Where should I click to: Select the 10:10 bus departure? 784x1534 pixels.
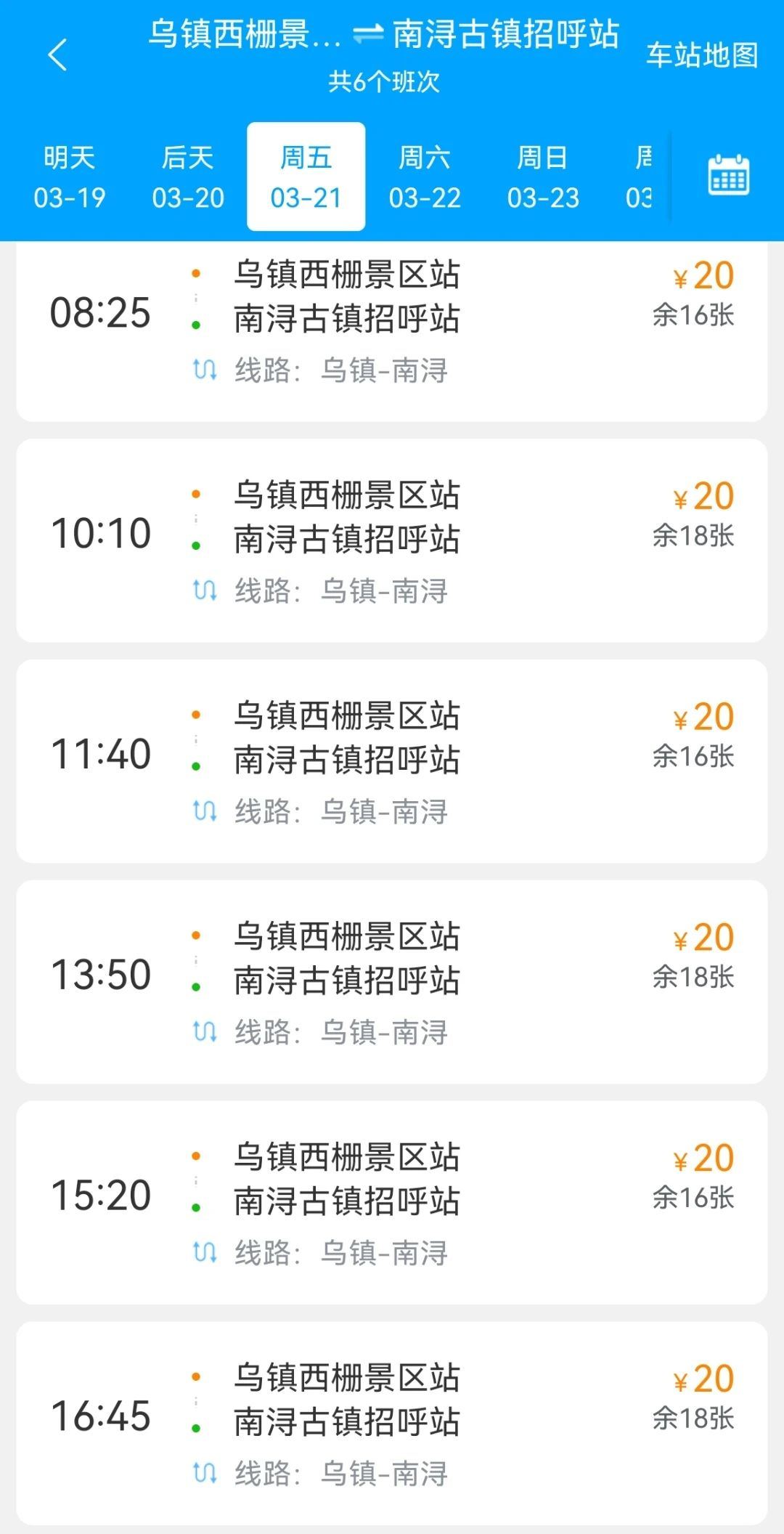coord(392,540)
